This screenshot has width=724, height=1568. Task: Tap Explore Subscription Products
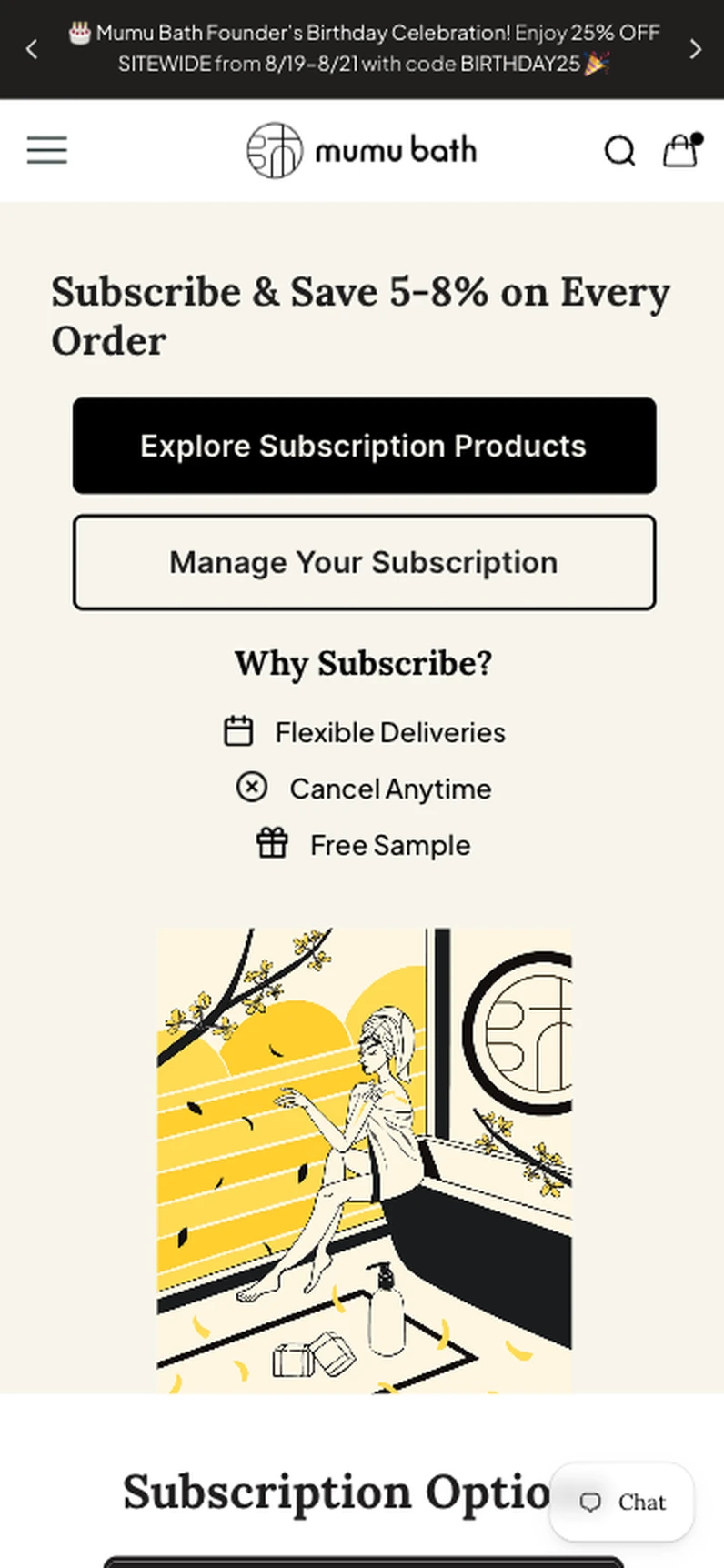pyautogui.click(x=364, y=446)
